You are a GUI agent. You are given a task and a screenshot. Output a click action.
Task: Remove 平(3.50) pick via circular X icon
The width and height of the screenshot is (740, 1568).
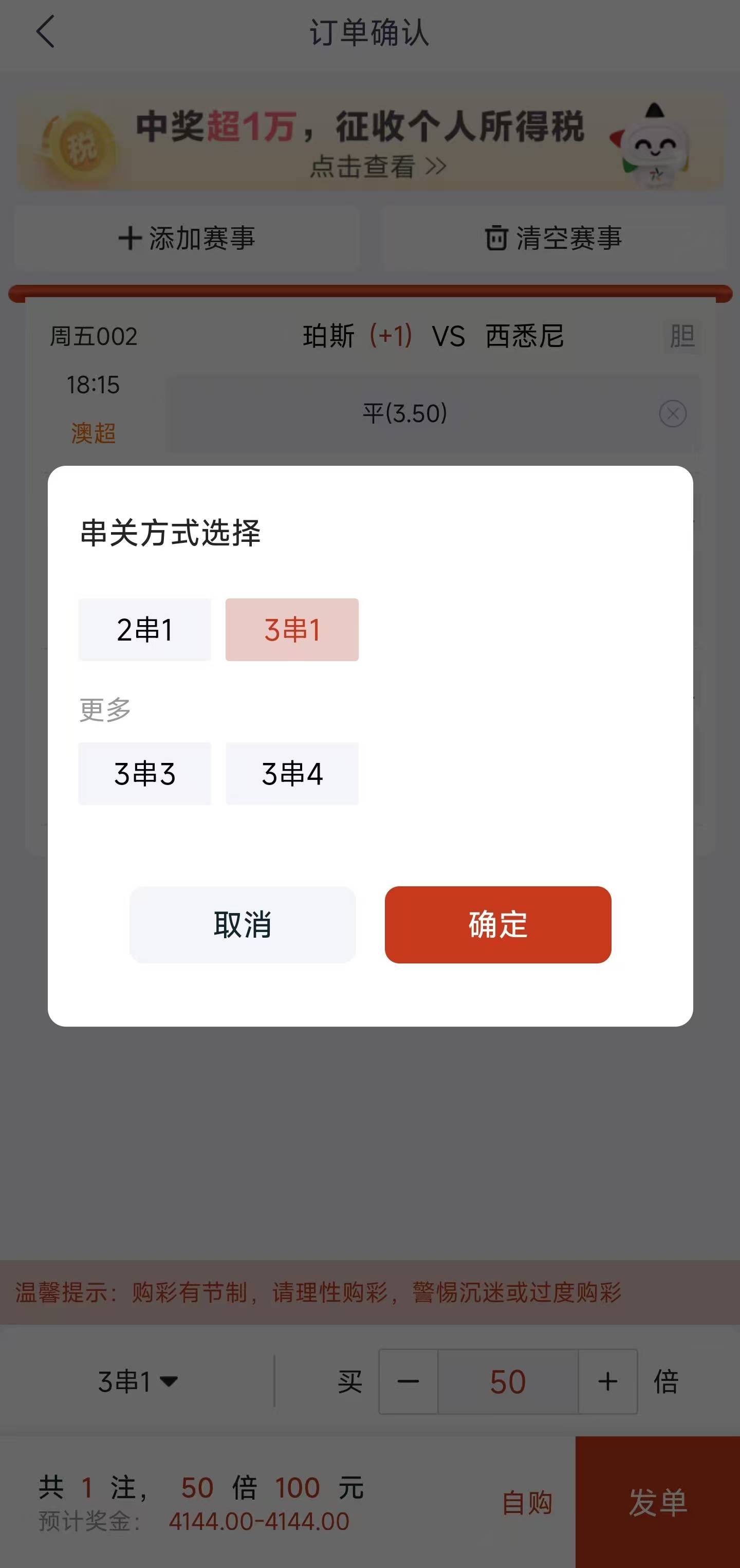(x=673, y=414)
